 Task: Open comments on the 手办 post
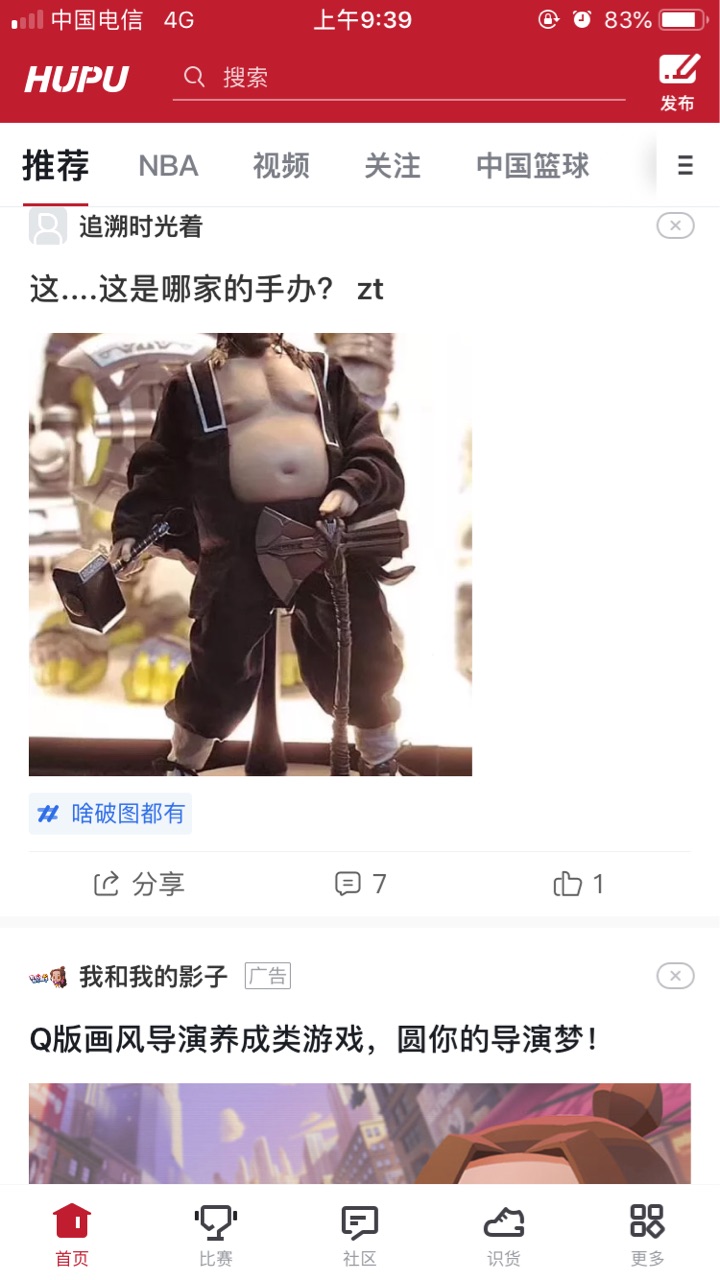coord(360,884)
